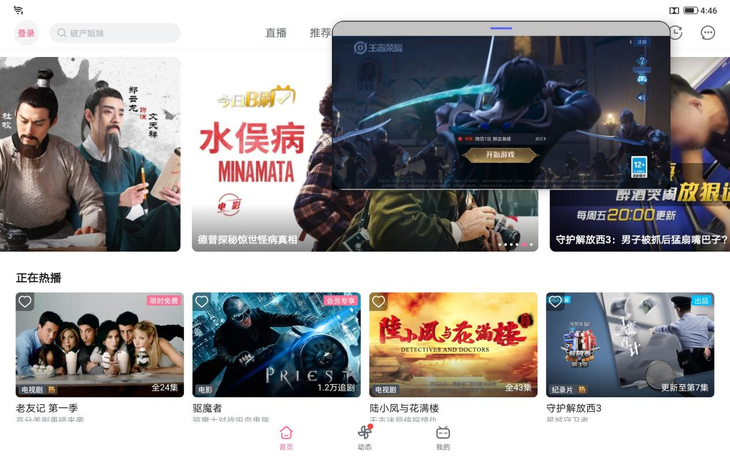Go to the 首页 home tab
This screenshot has width=730, height=456.
click(286, 438)
